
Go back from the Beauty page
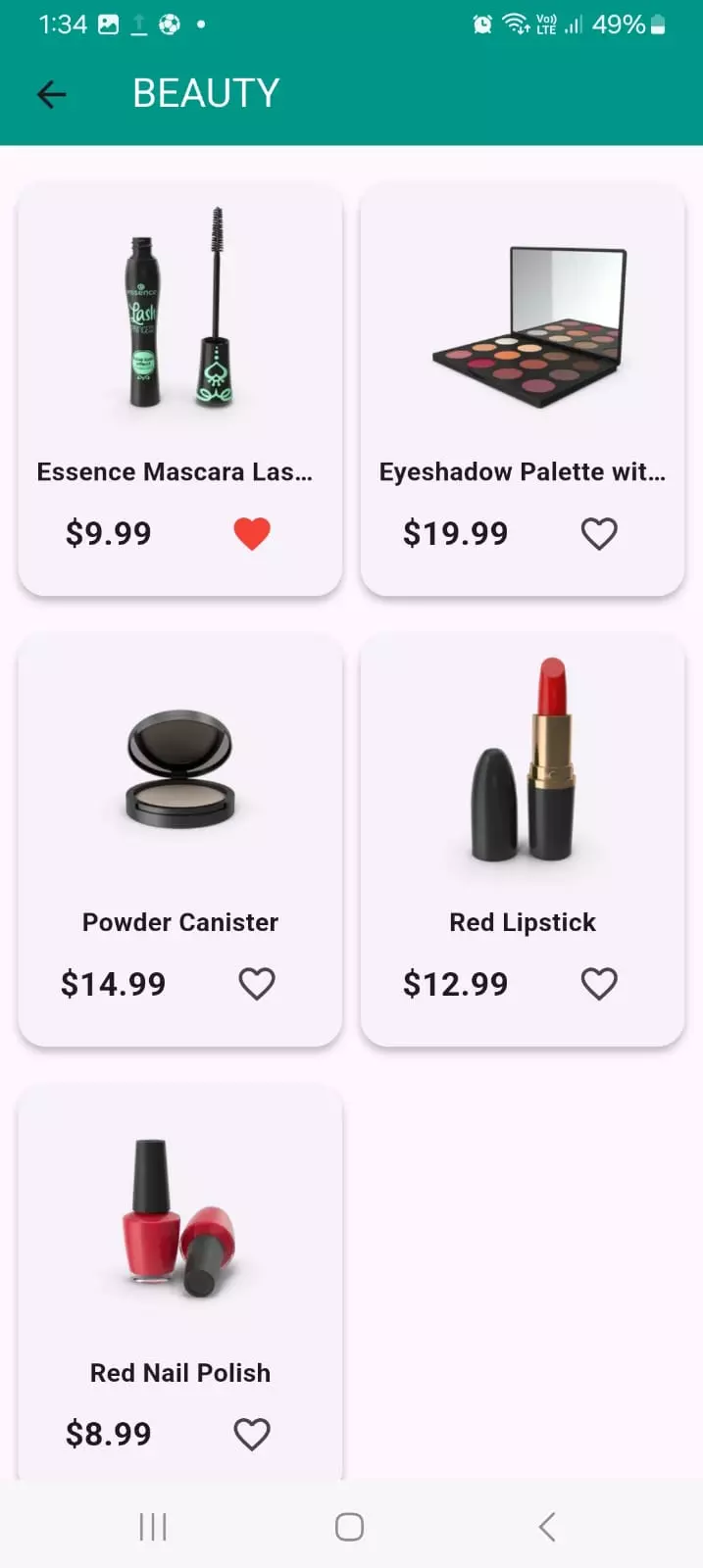click(x=51, y=94)
